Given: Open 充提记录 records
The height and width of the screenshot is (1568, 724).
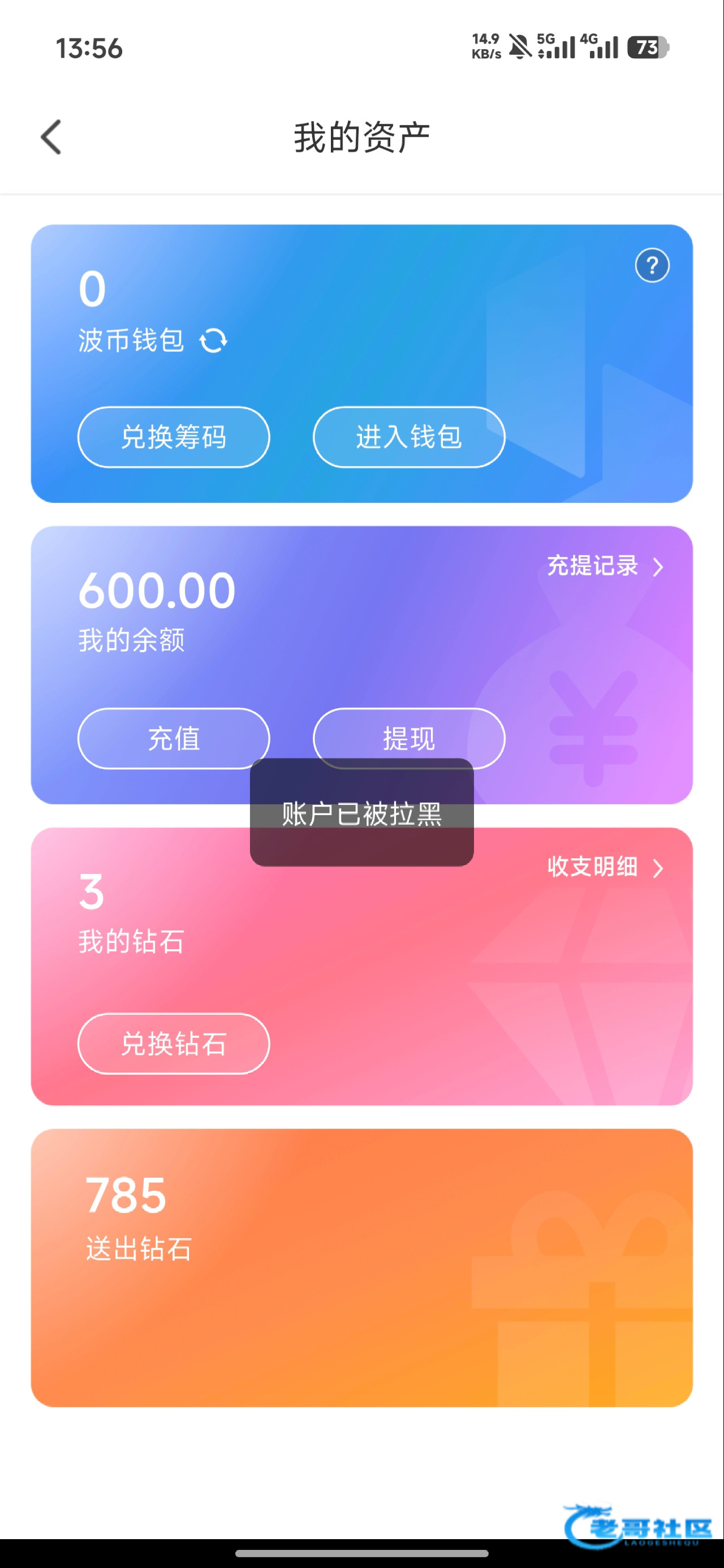Looking at the screenshot, I should click(x=604, y=566).
